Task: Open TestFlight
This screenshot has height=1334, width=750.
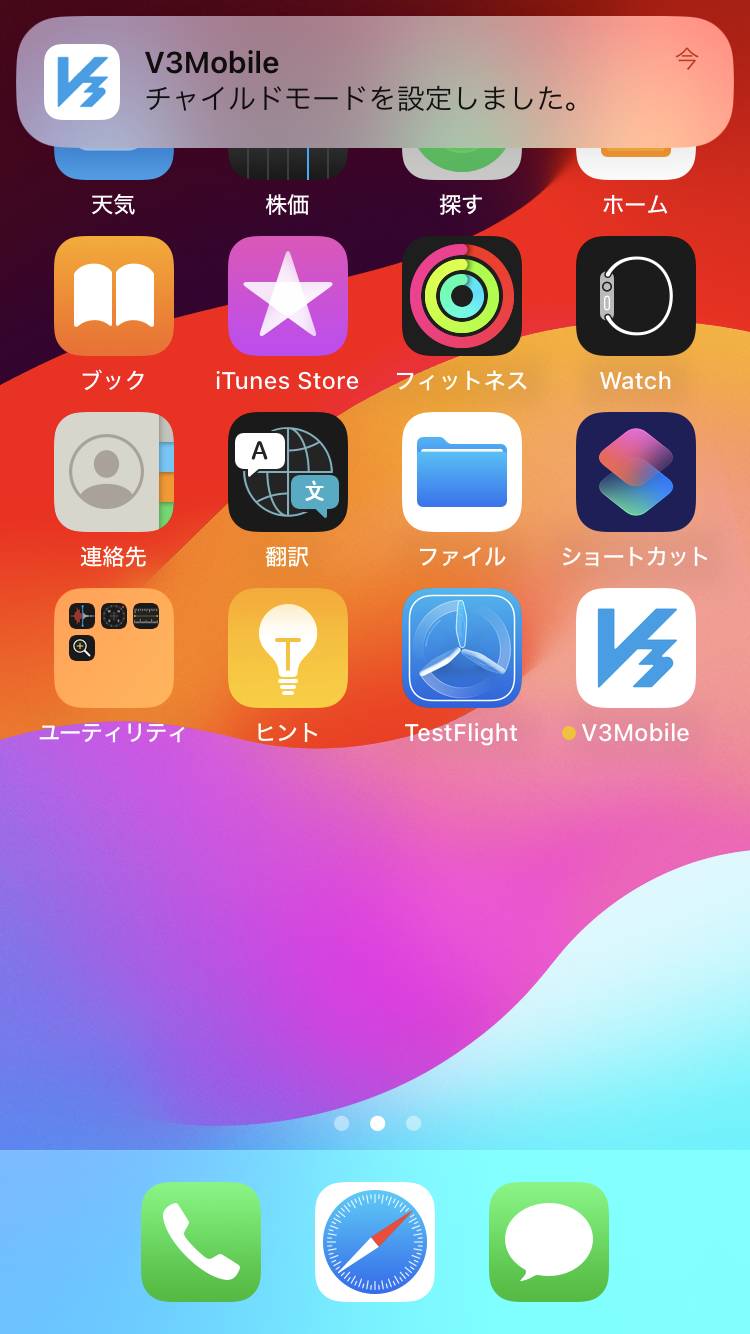Action: (462, 648)
